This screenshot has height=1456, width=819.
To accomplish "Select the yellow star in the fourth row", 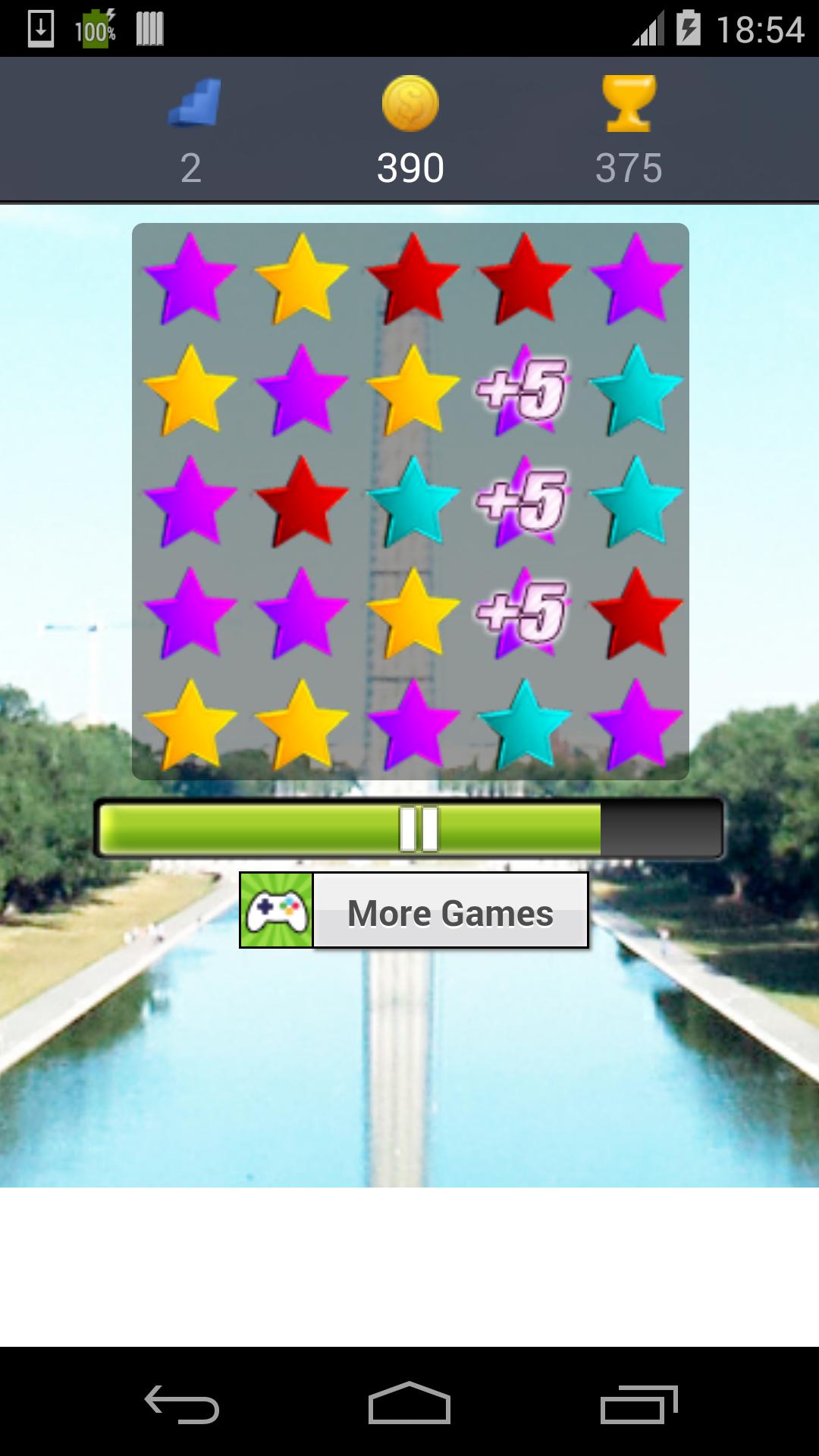I will [413, 613].
